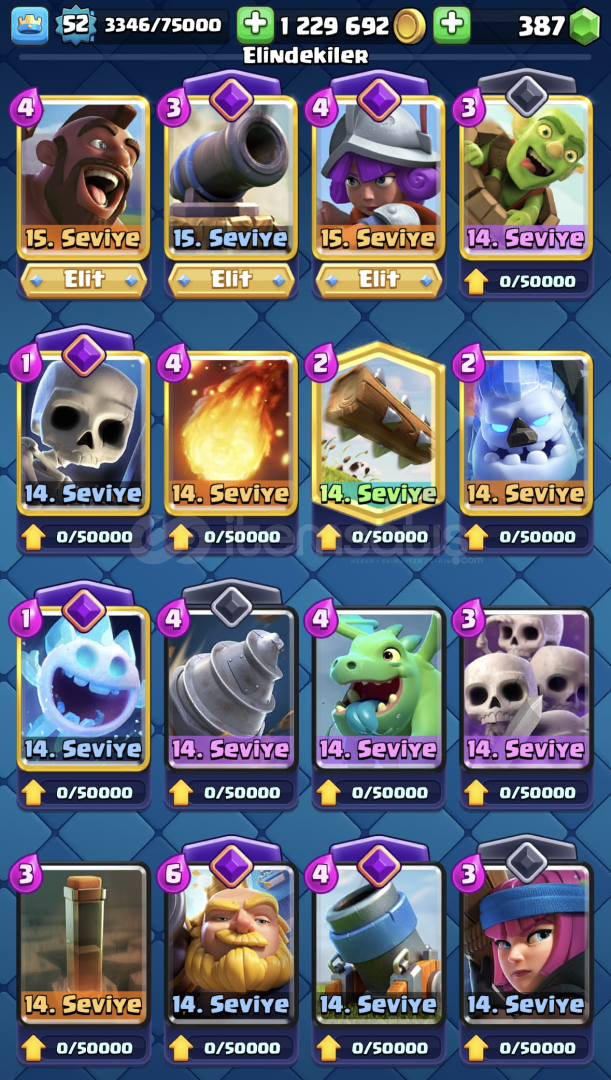Image resolution: width=611 pixels, height=1080 pixels.
Task: Open the Hog Rider card
Action: coord(83,178)
